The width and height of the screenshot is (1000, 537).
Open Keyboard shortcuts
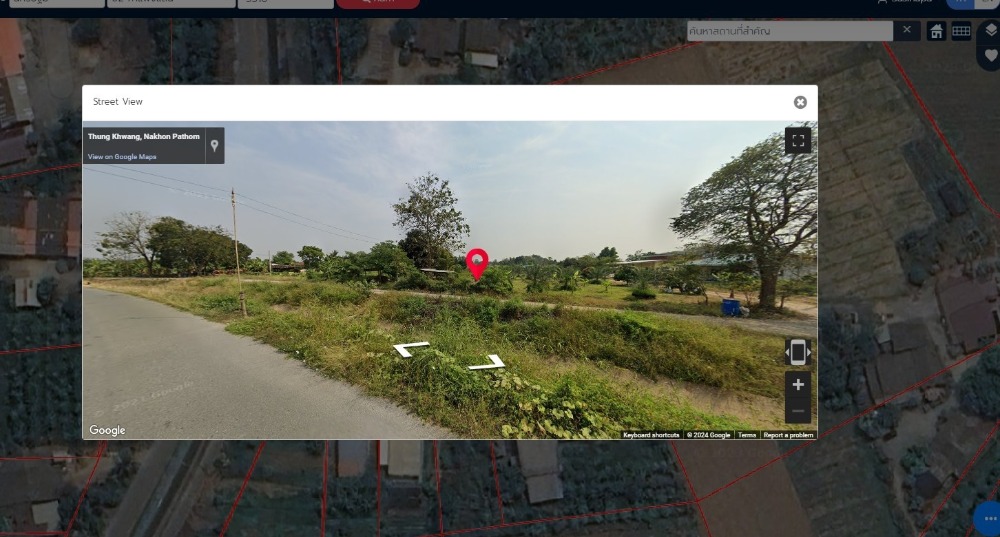point(651,435)
